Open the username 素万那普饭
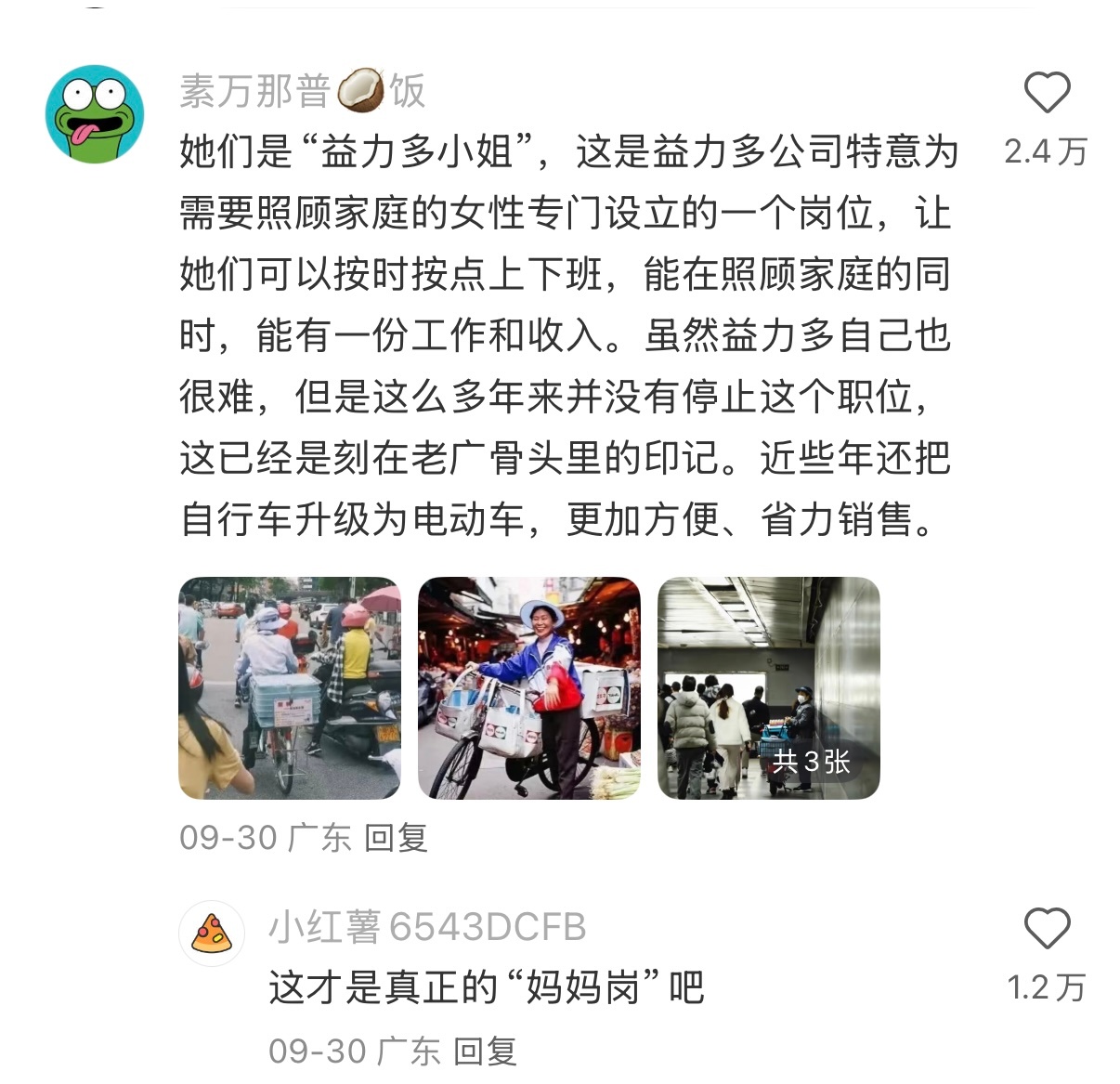 302,91
